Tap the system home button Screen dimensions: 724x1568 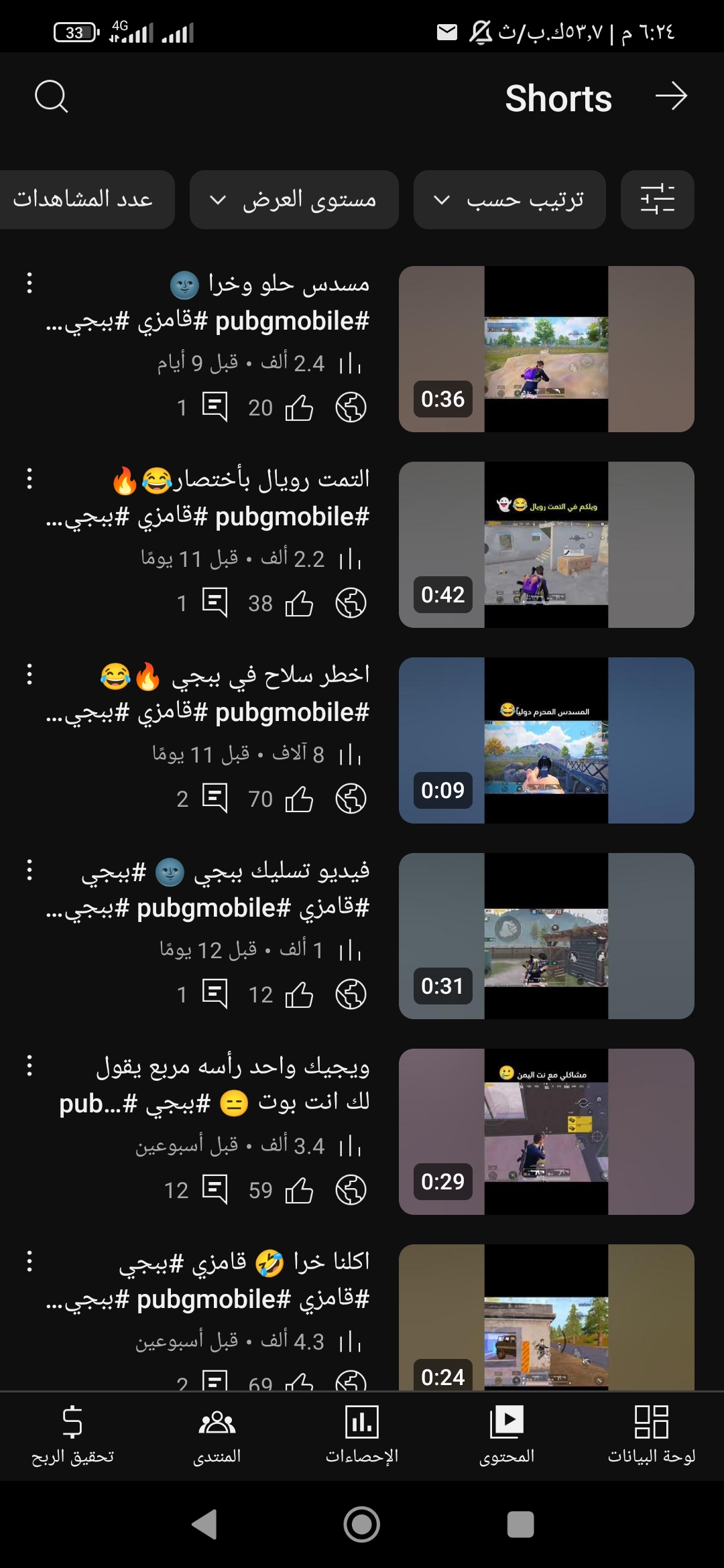(362, 1525)
